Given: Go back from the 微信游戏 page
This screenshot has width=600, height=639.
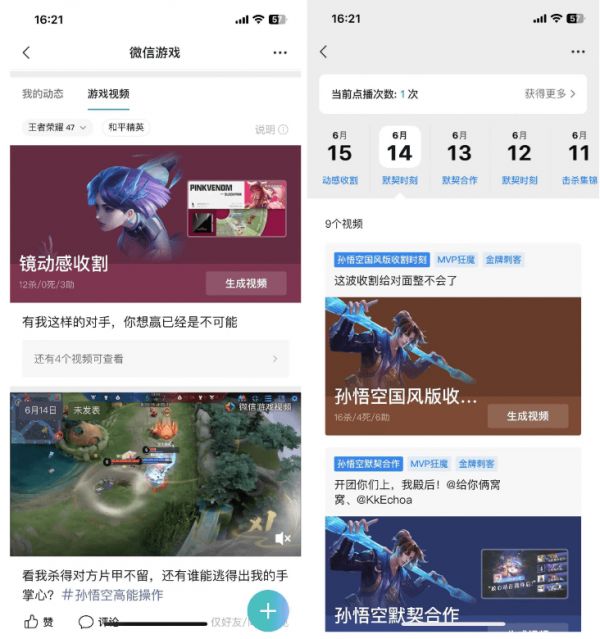Looking at the screenshot, I should (x=26, y=52).
